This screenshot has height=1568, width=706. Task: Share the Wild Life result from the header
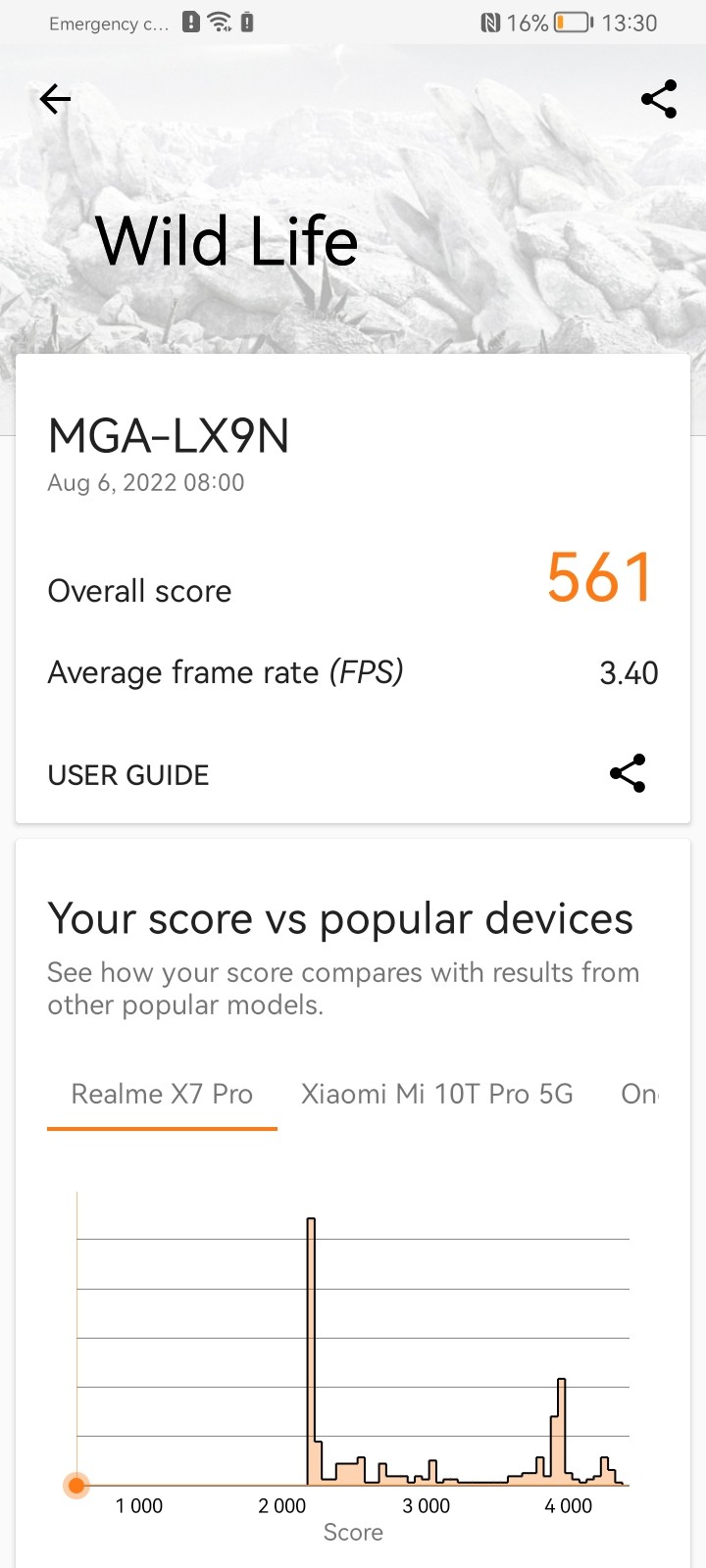click(659, 99)
